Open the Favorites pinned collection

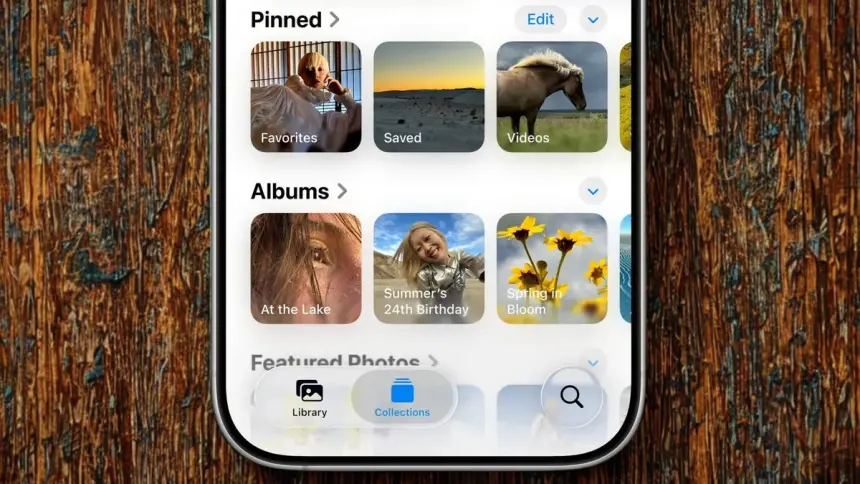[306, 96]
